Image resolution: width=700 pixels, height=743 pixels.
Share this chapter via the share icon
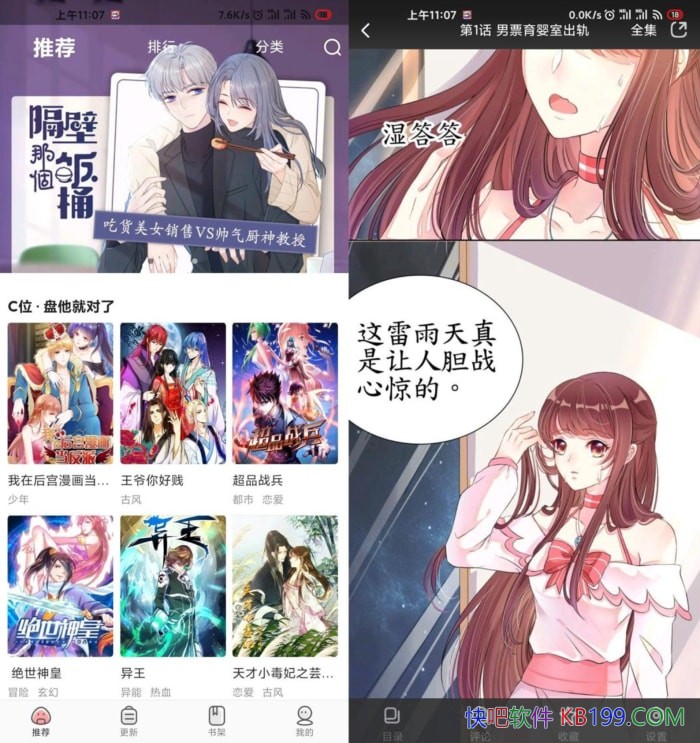click(x=681, y=31)
